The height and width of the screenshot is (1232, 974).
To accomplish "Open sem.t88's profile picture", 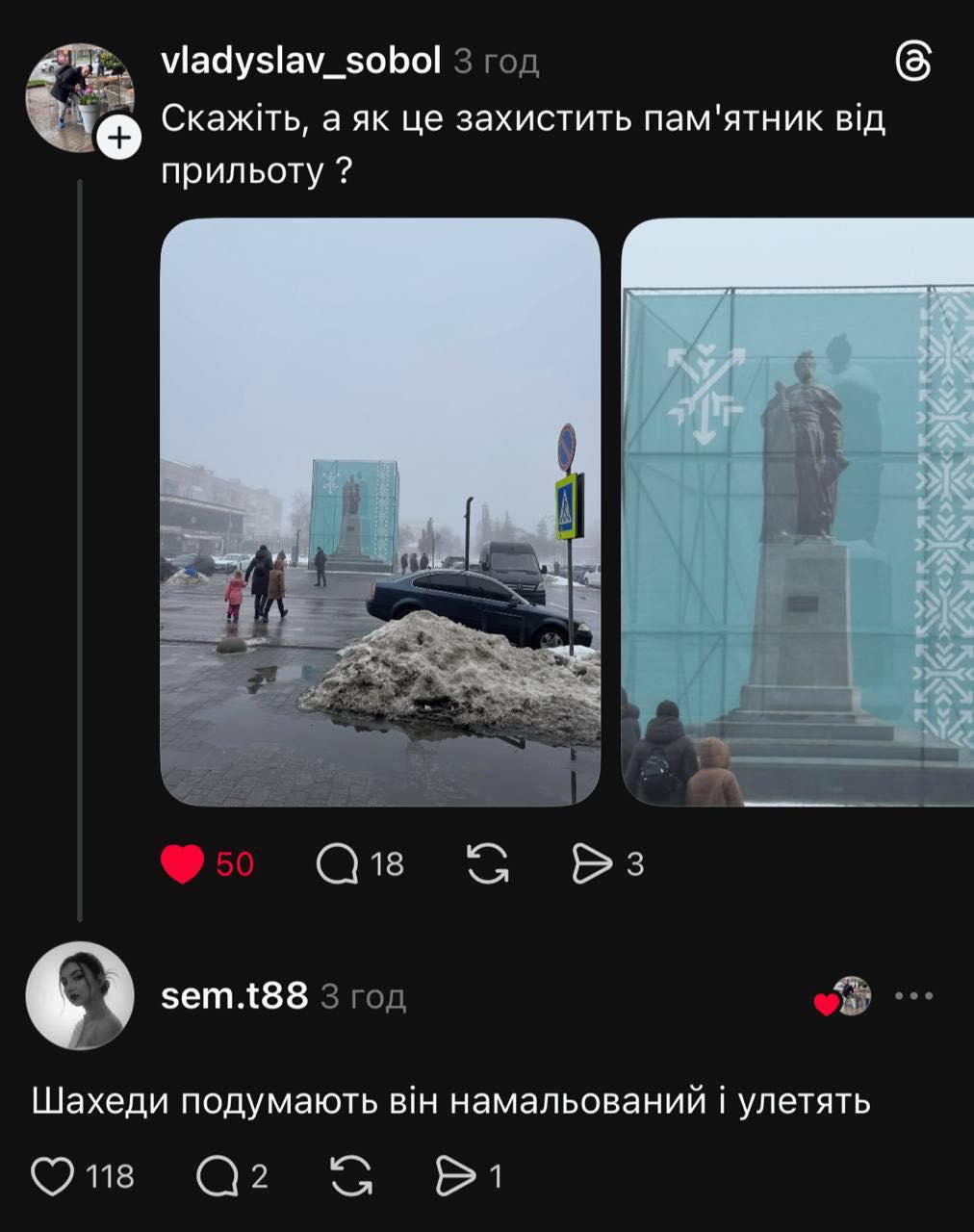I will [80, 995].
